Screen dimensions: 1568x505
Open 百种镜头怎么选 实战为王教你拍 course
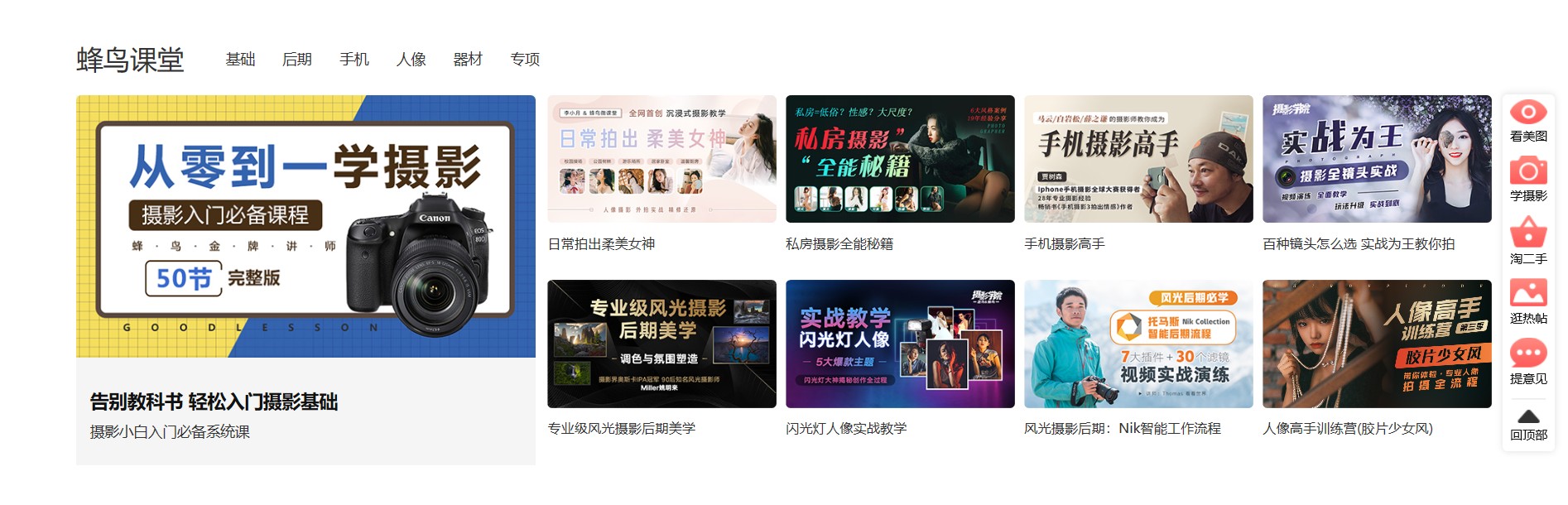click(x=1377, y=159)
